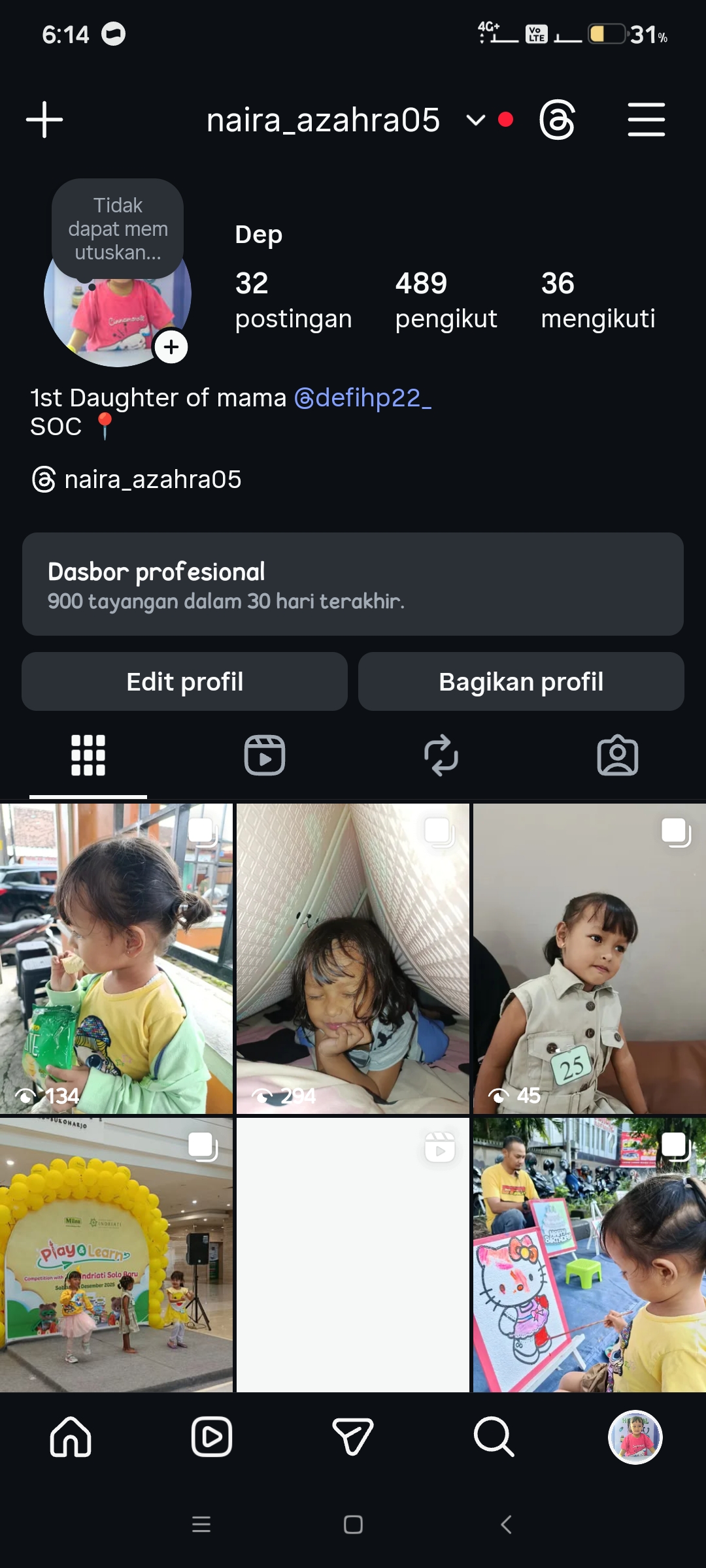
Task: Open the search and explore tab
Action: (x=494, y=1437)
